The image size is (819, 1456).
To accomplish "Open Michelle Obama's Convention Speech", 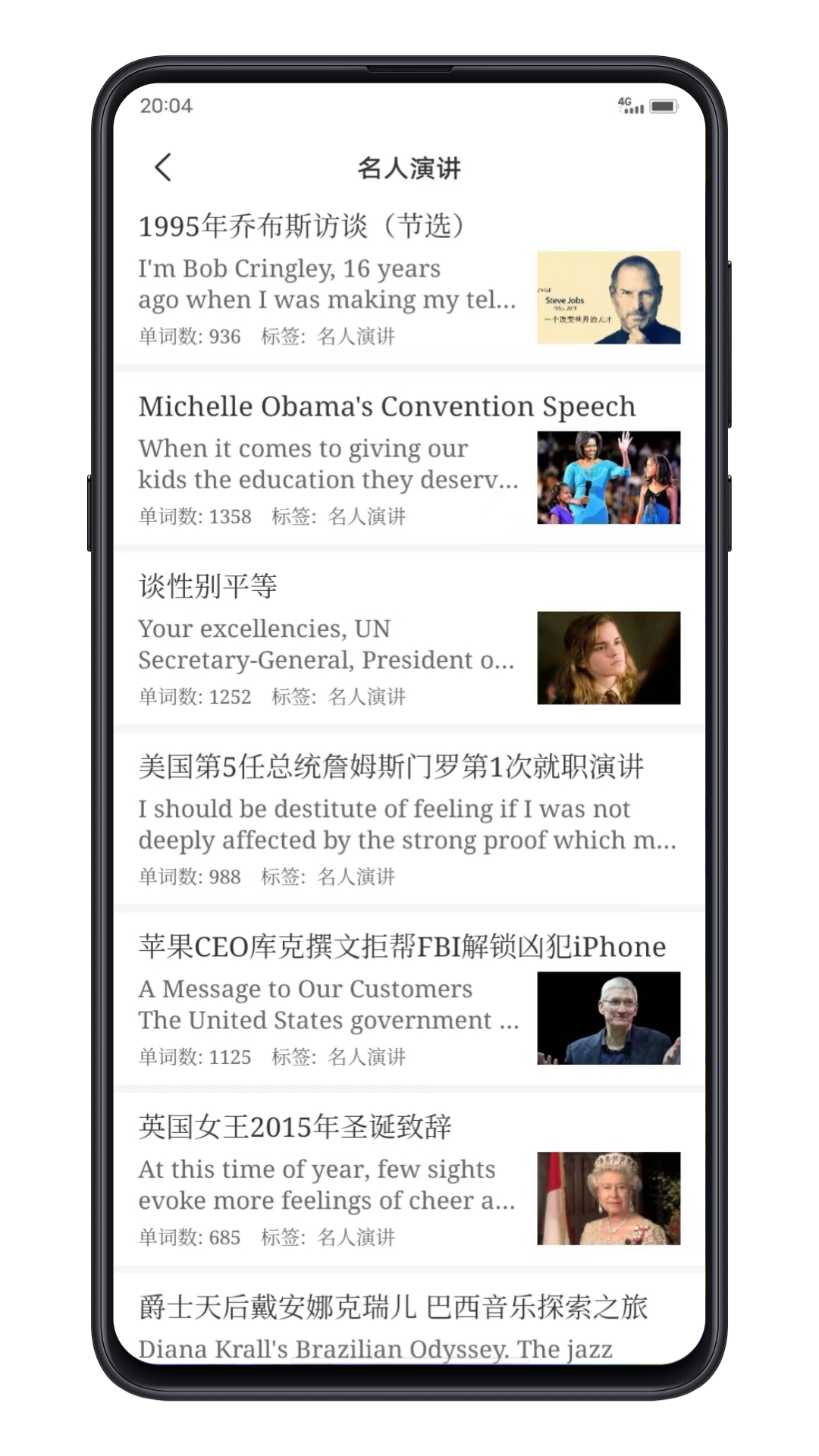I will [x=387, y=407].
